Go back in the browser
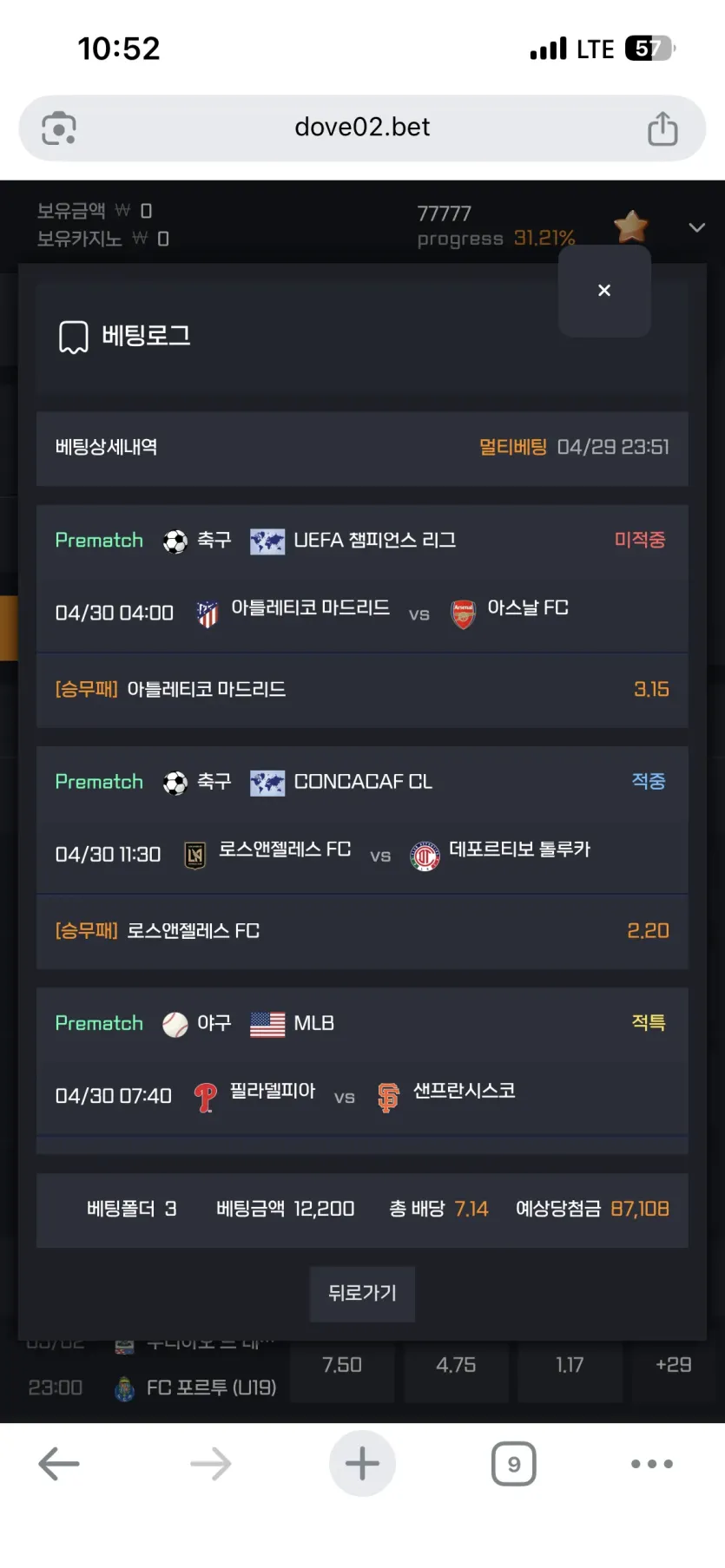Screen dimensions: 725x1568 click(59, 1464)
